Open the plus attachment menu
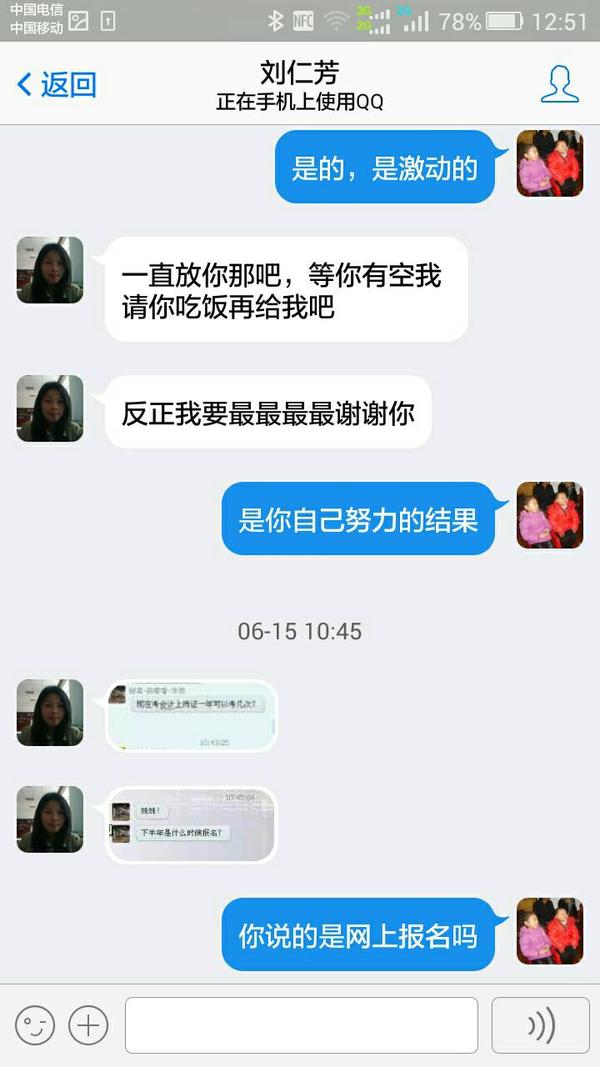Viewport: 600px width, 1067px height. click(x=88, y=1025)
